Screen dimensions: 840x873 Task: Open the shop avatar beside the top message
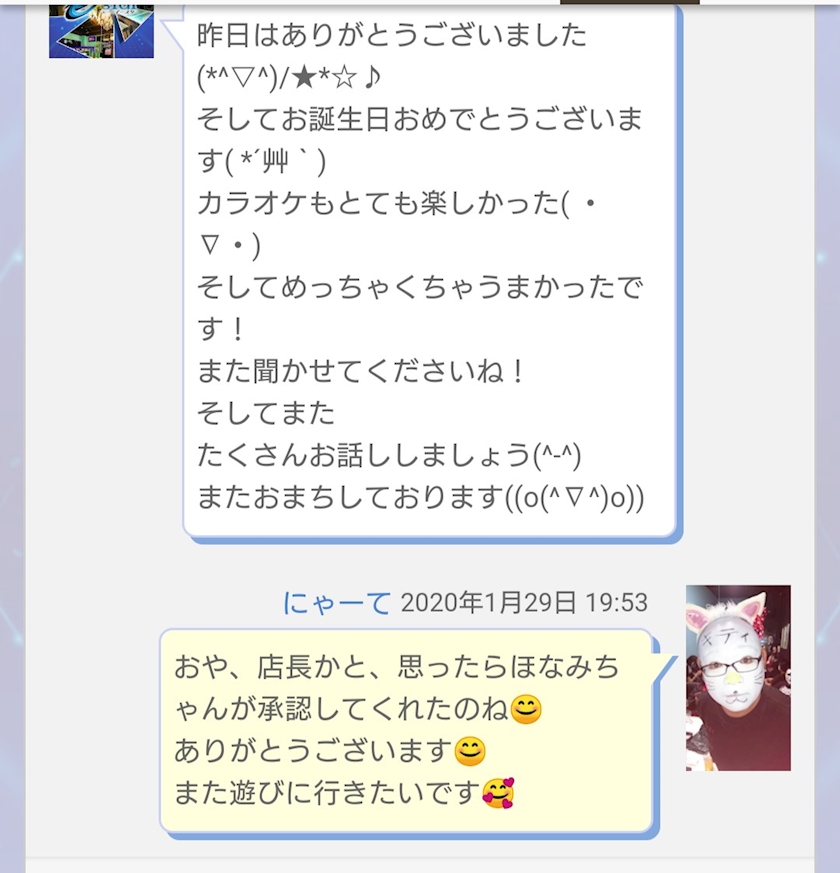[101, 30]
